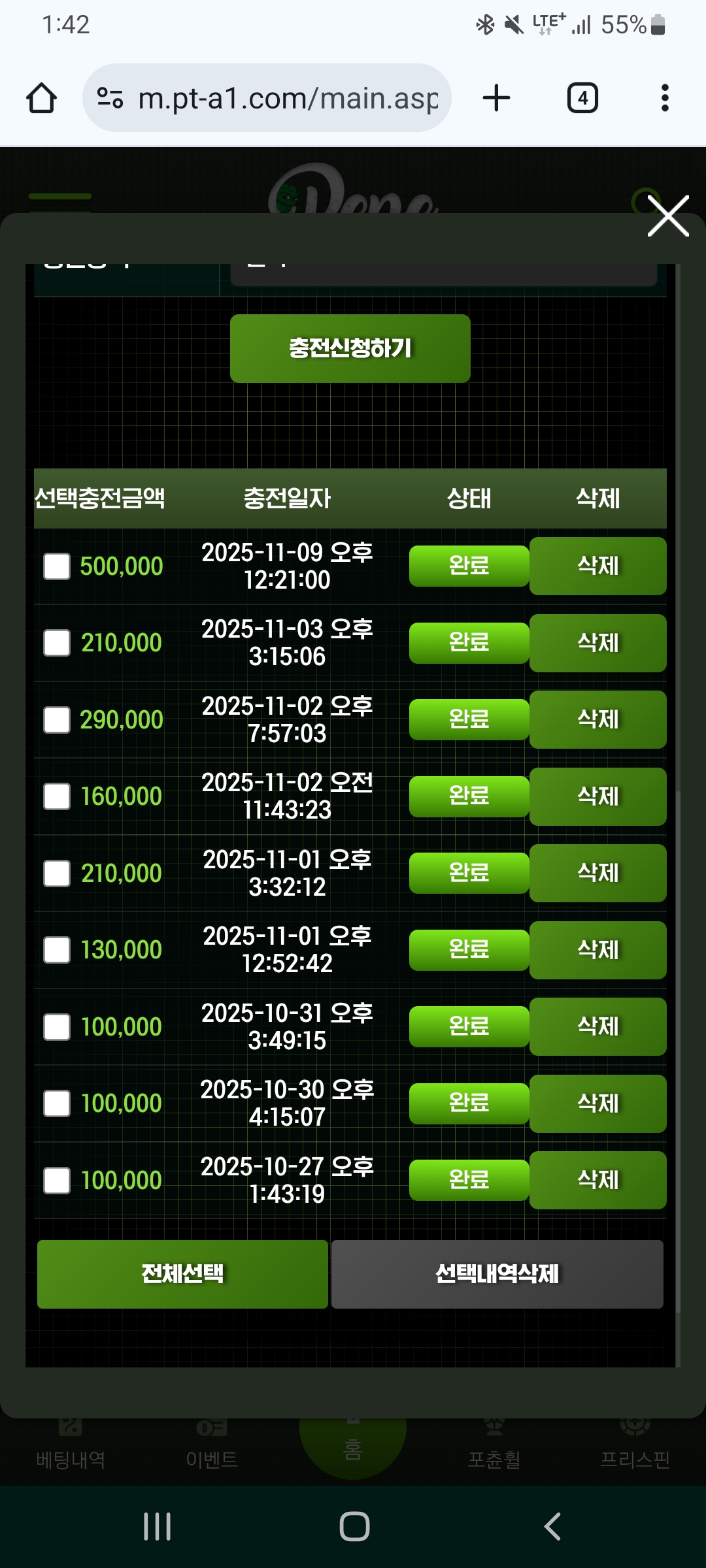
Task: Delete the 2025-11-09 charge record
Action: (x=597, y=566)
